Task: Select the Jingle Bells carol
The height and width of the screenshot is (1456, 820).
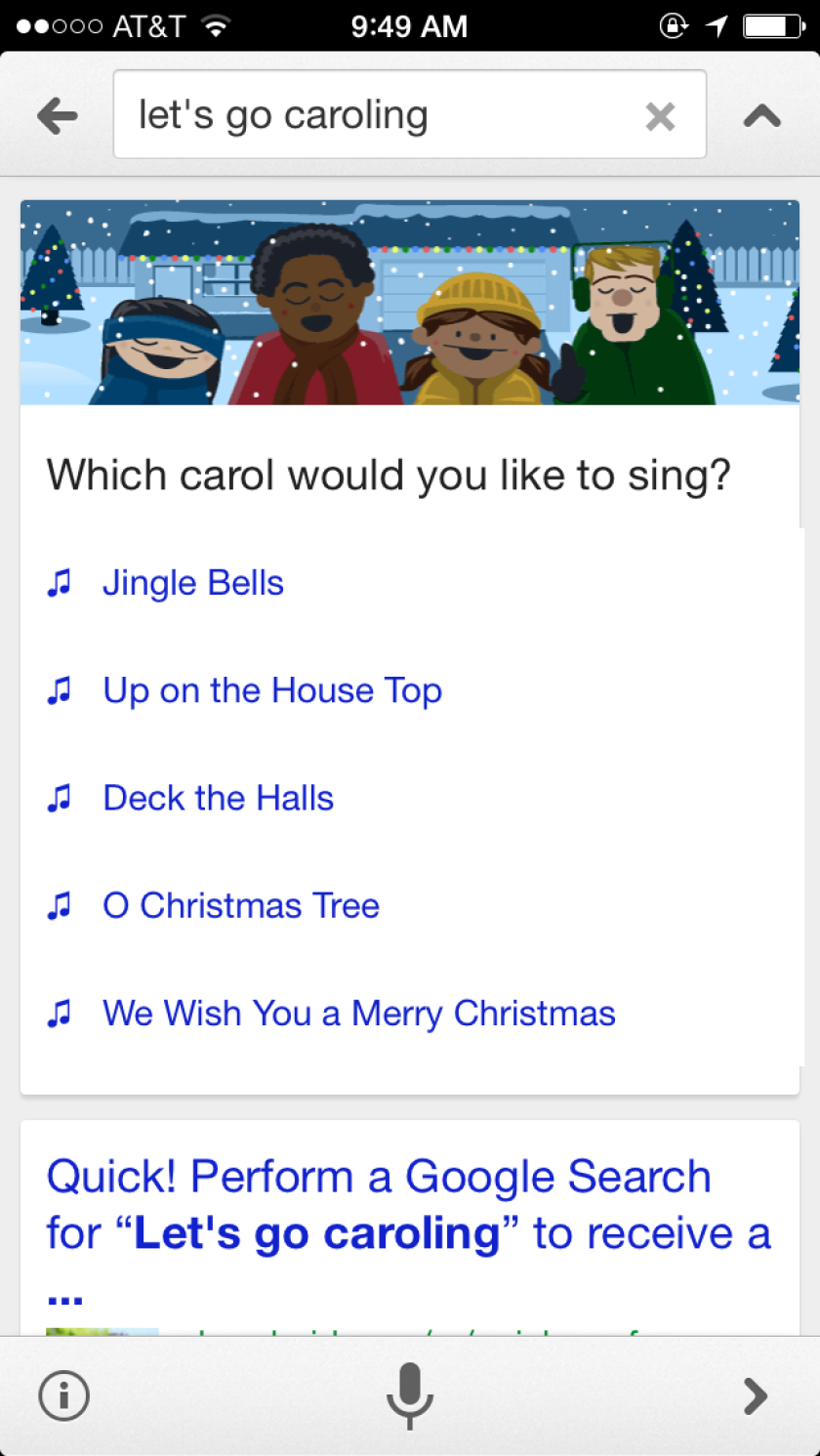Action: [x=193, y=583]
